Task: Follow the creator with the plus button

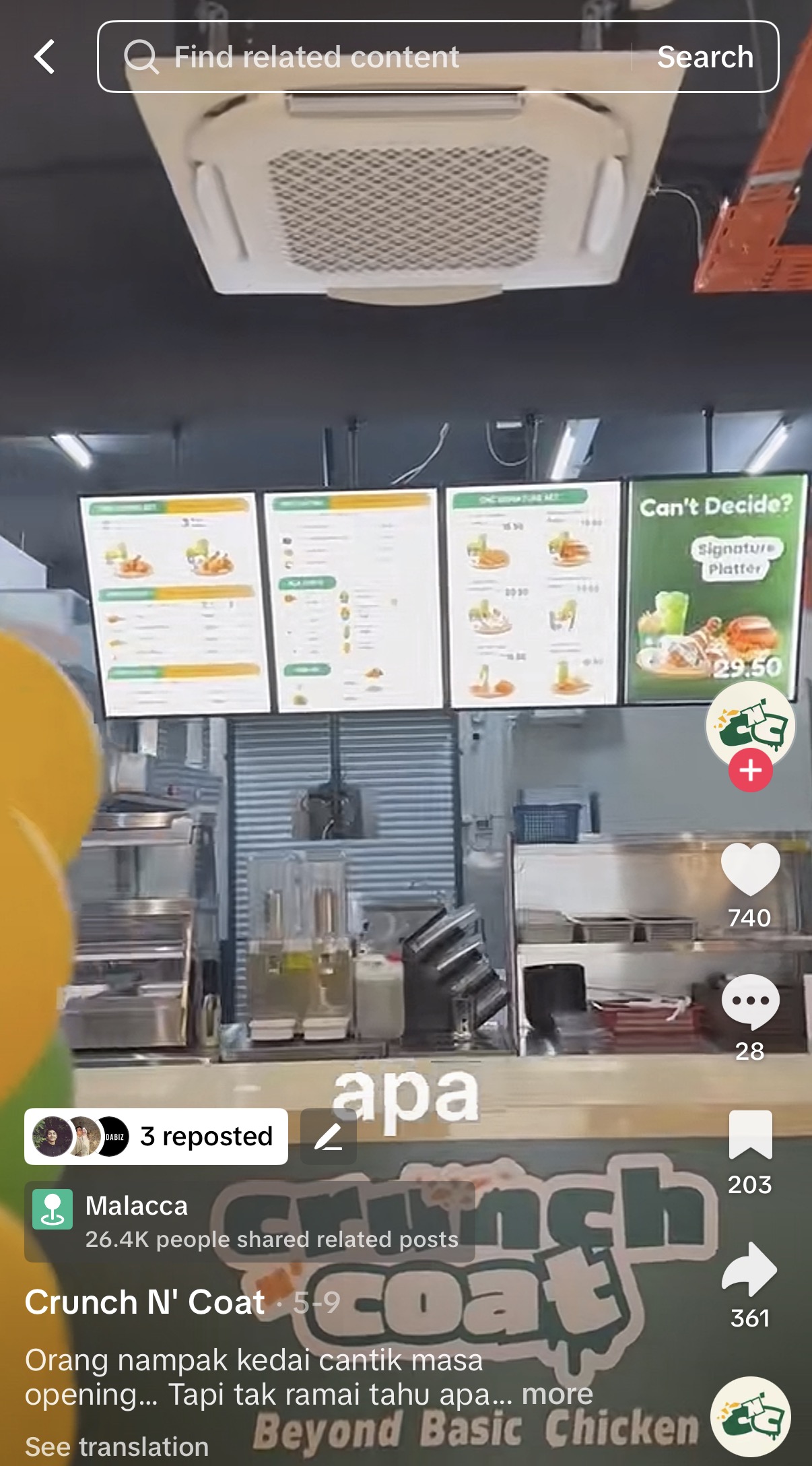Action: (x=750, y=770)
